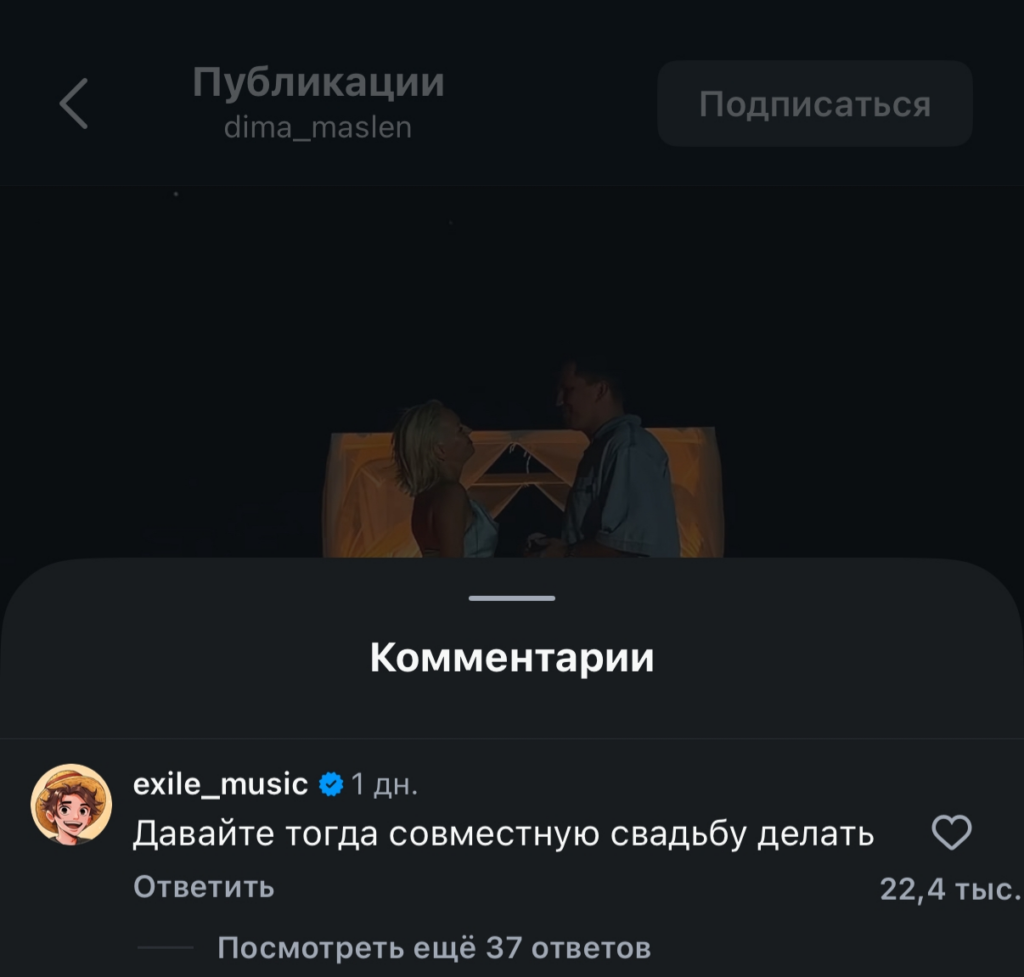1024x977 pixels.
Task: Tap the comments sheet drag handle
Action: [512, 598]
